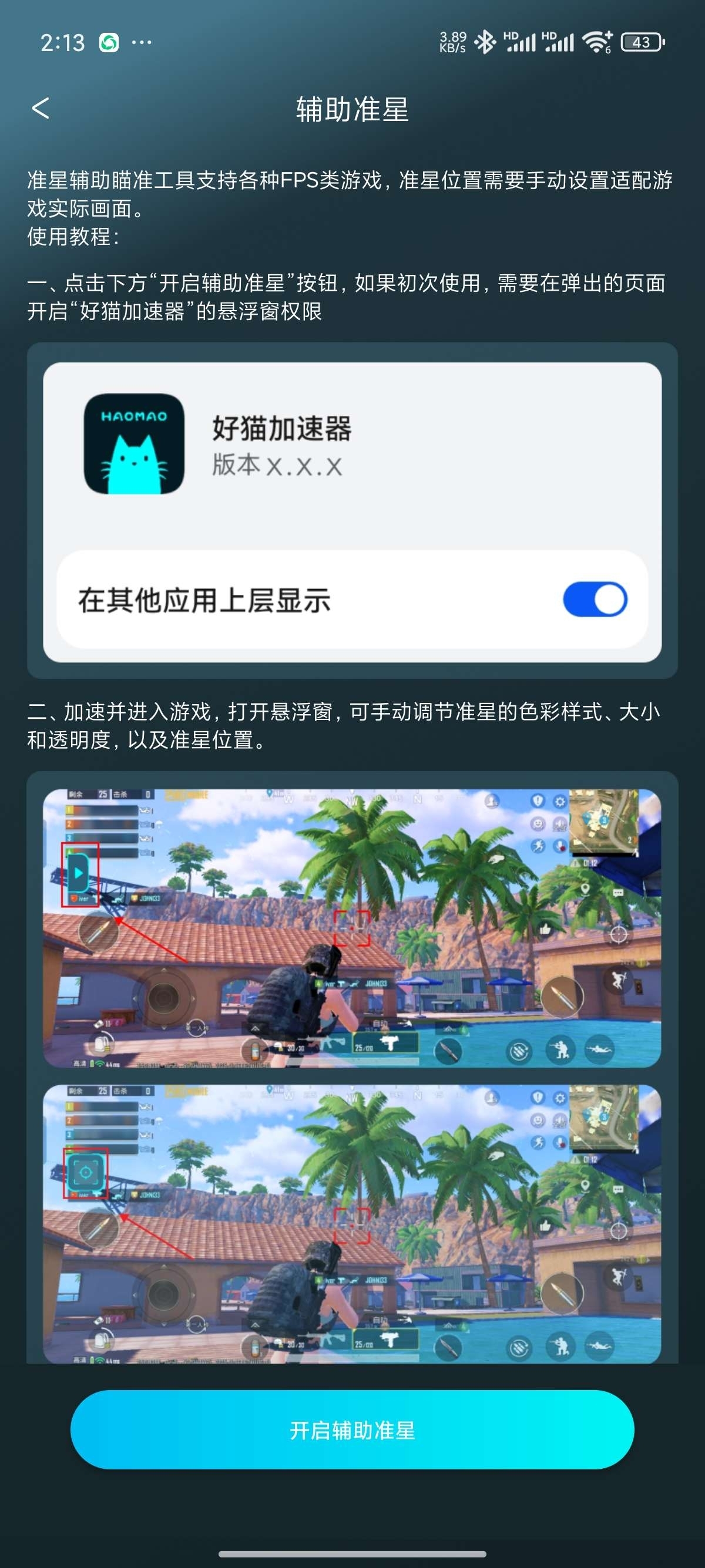Tap the 开启辅助准星 button
Image resolution: width=705 pixels, height=1568 pixels.
tap(352, 1430)
